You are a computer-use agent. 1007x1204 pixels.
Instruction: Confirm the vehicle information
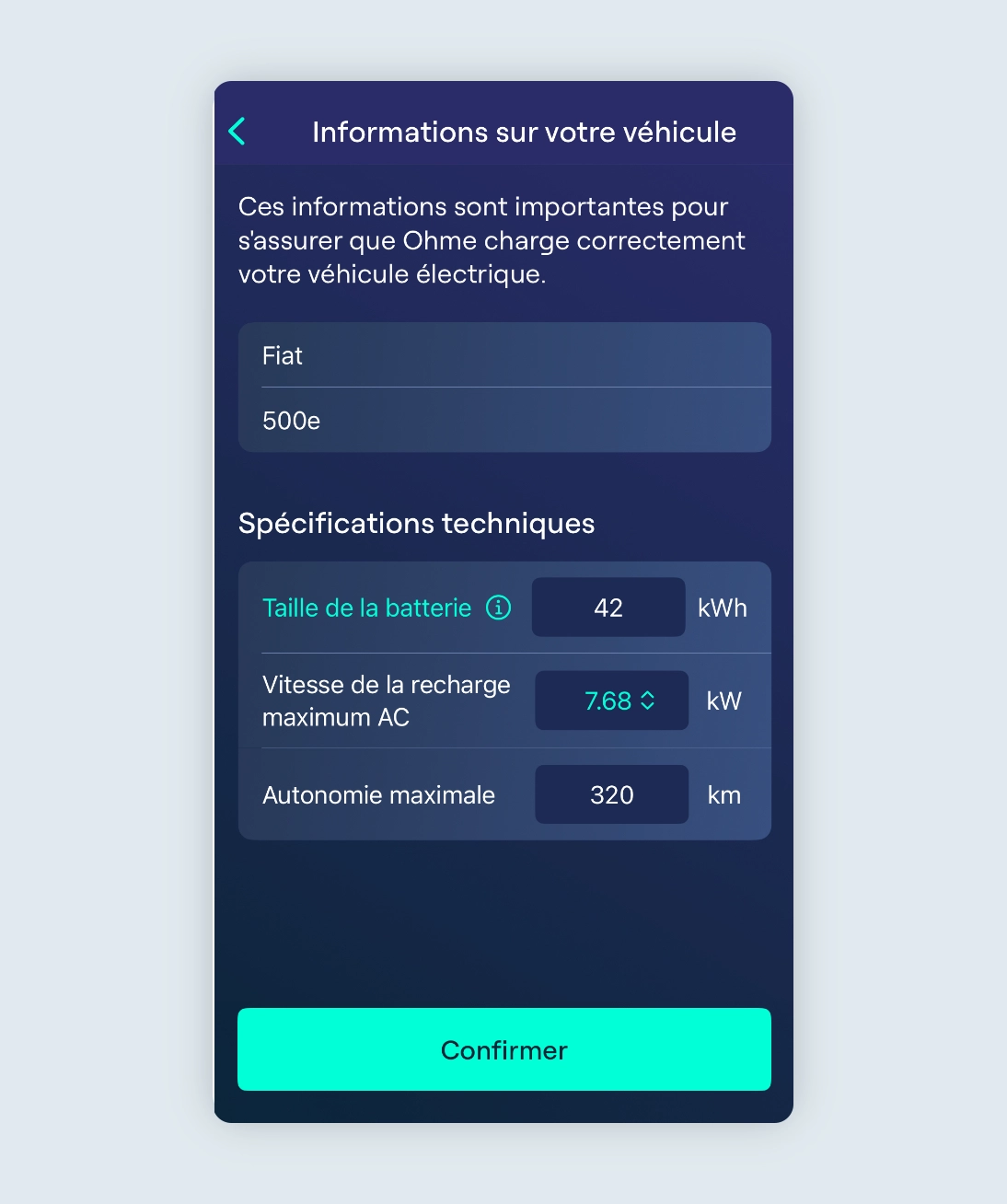503,1049
